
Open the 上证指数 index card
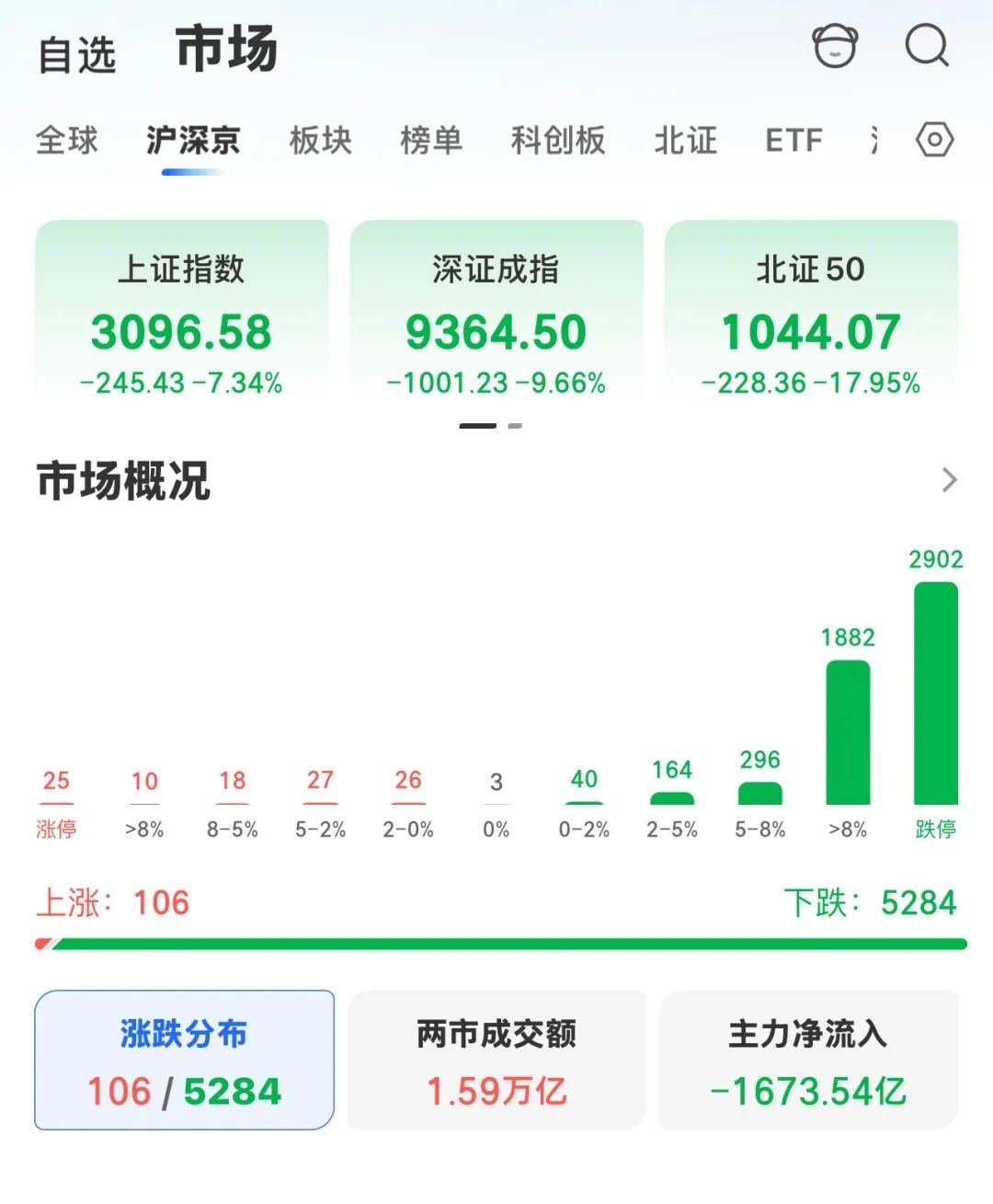click(x=182, y=313)
